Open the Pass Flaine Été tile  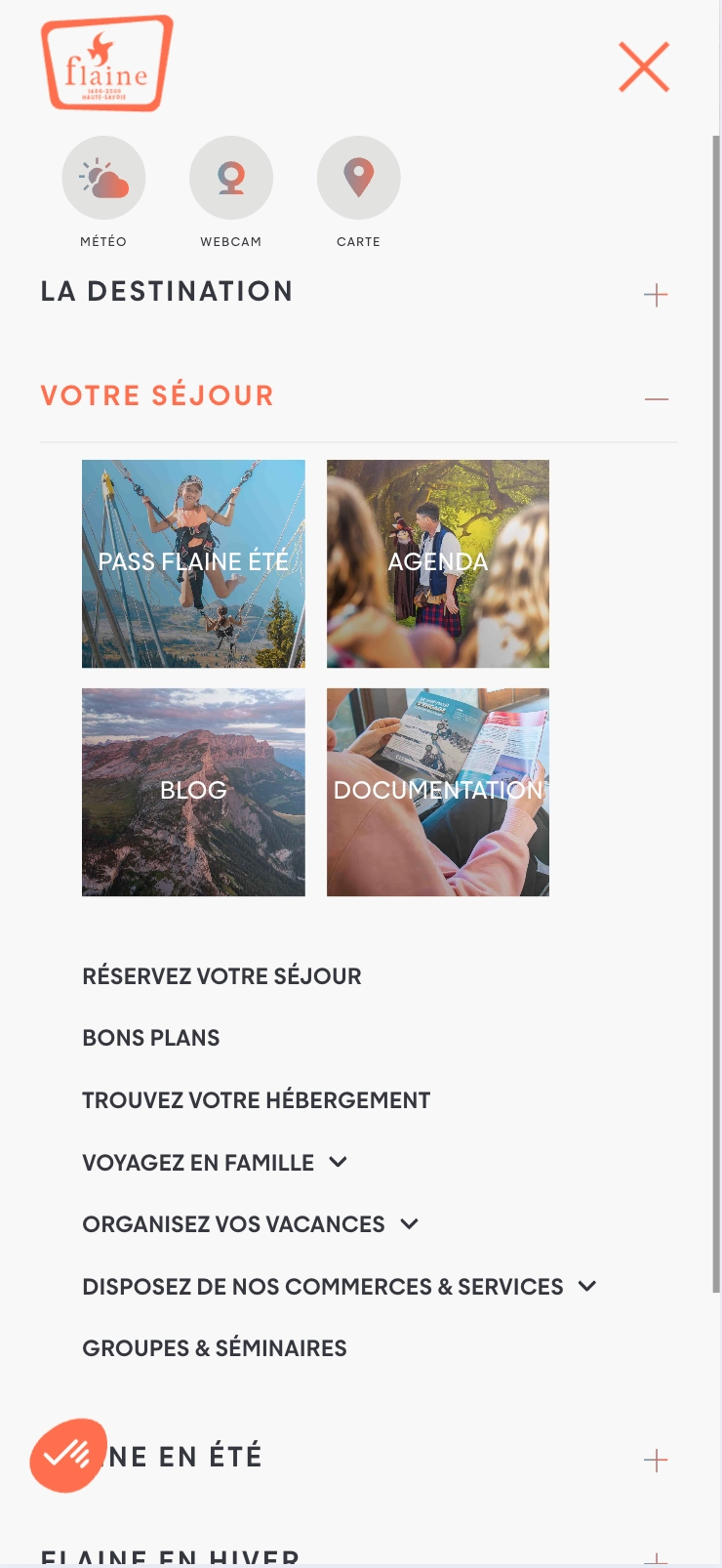coord(193,563)
